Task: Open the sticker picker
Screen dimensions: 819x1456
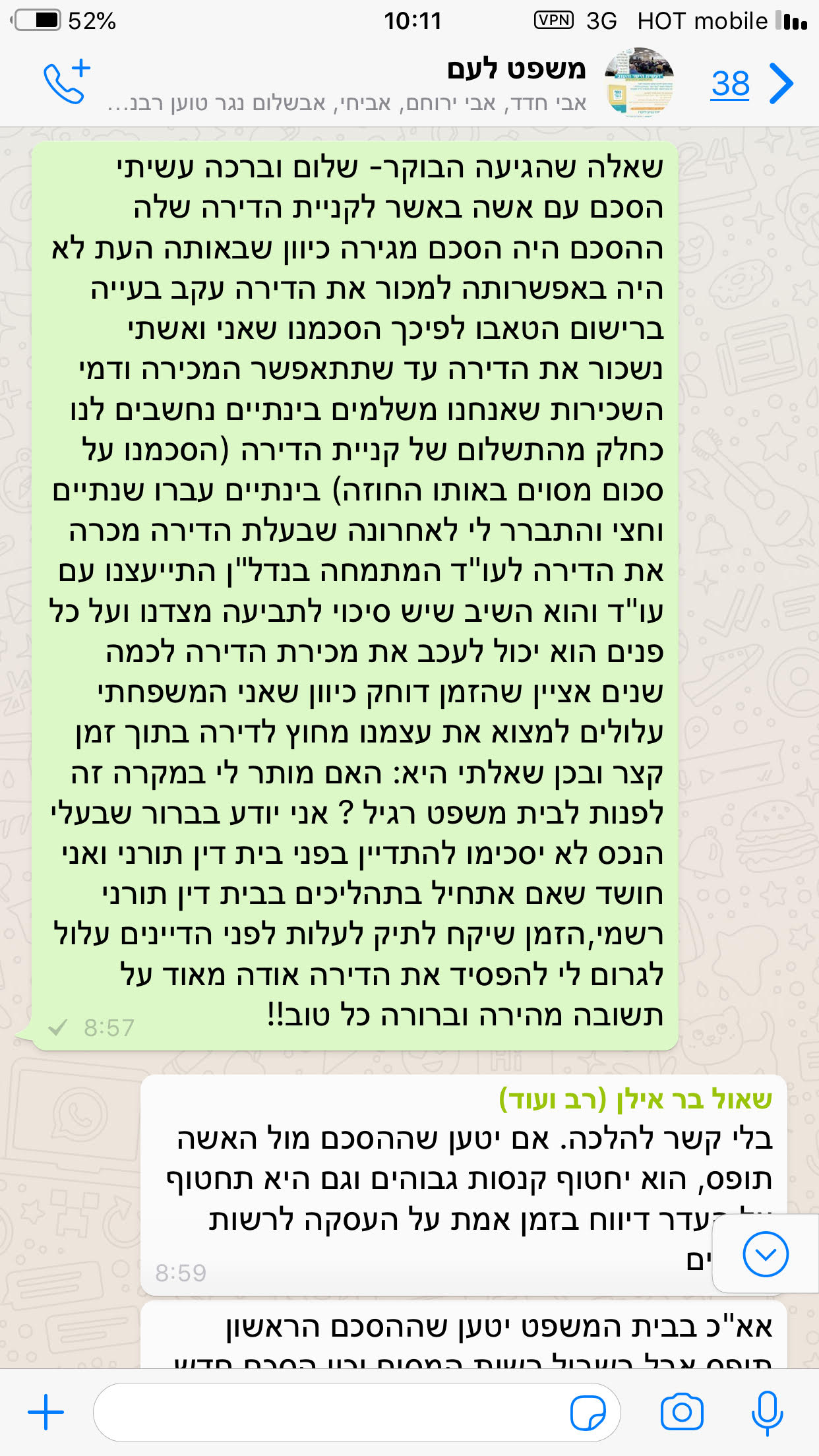Action: (x=588, y=1412)
